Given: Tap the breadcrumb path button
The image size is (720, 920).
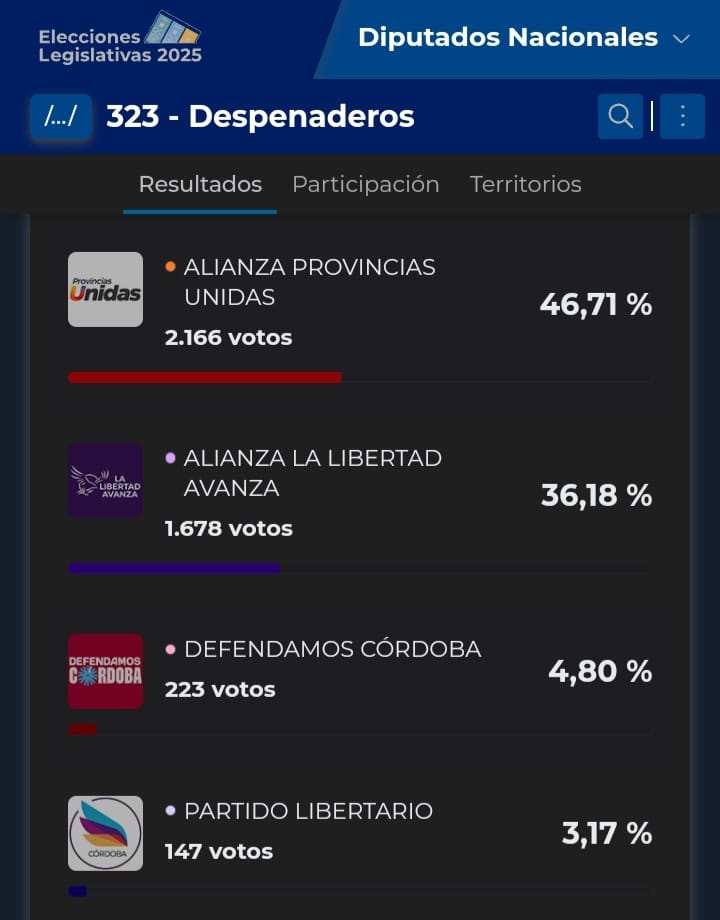Looking at the screenshot, I should [61, 117].
